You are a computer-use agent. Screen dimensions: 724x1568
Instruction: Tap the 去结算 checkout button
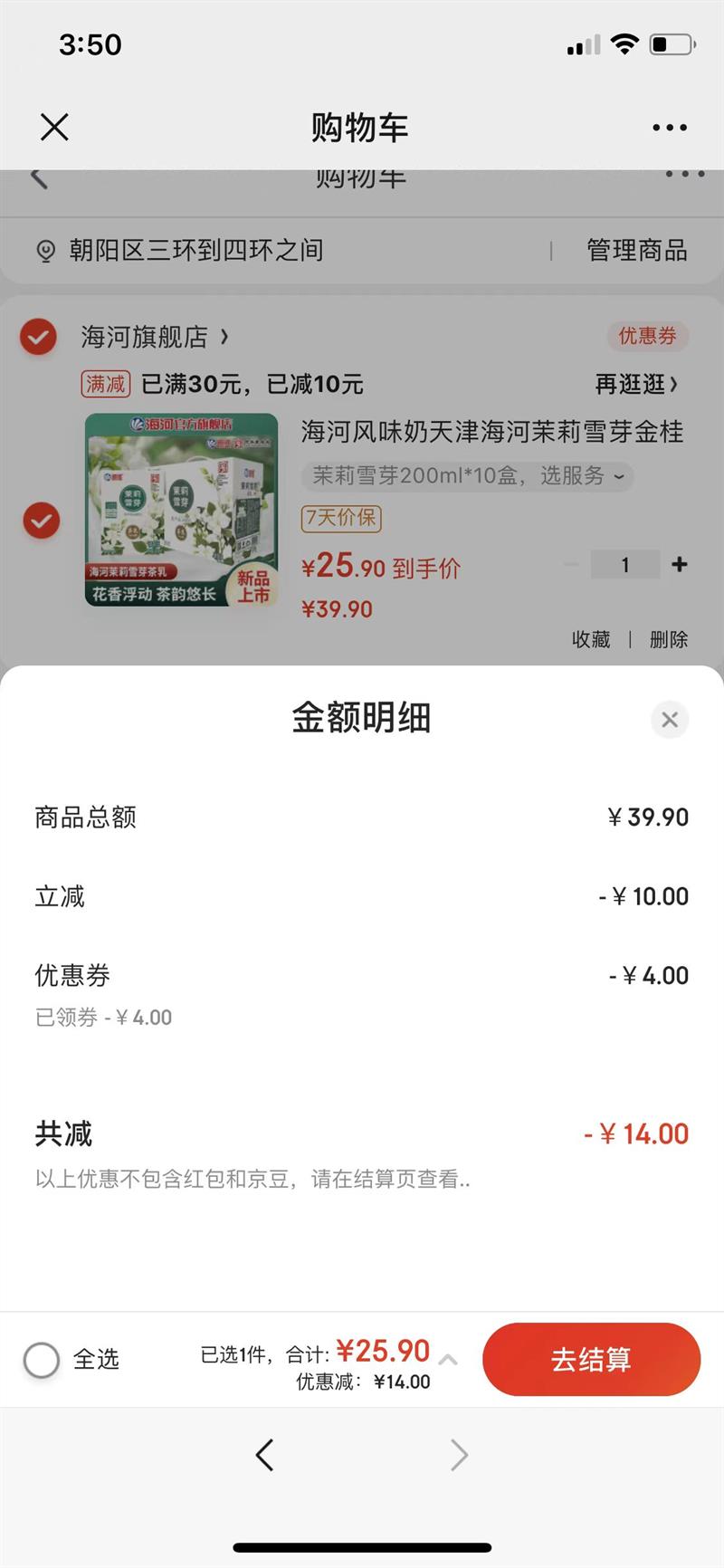[591, 1359]
